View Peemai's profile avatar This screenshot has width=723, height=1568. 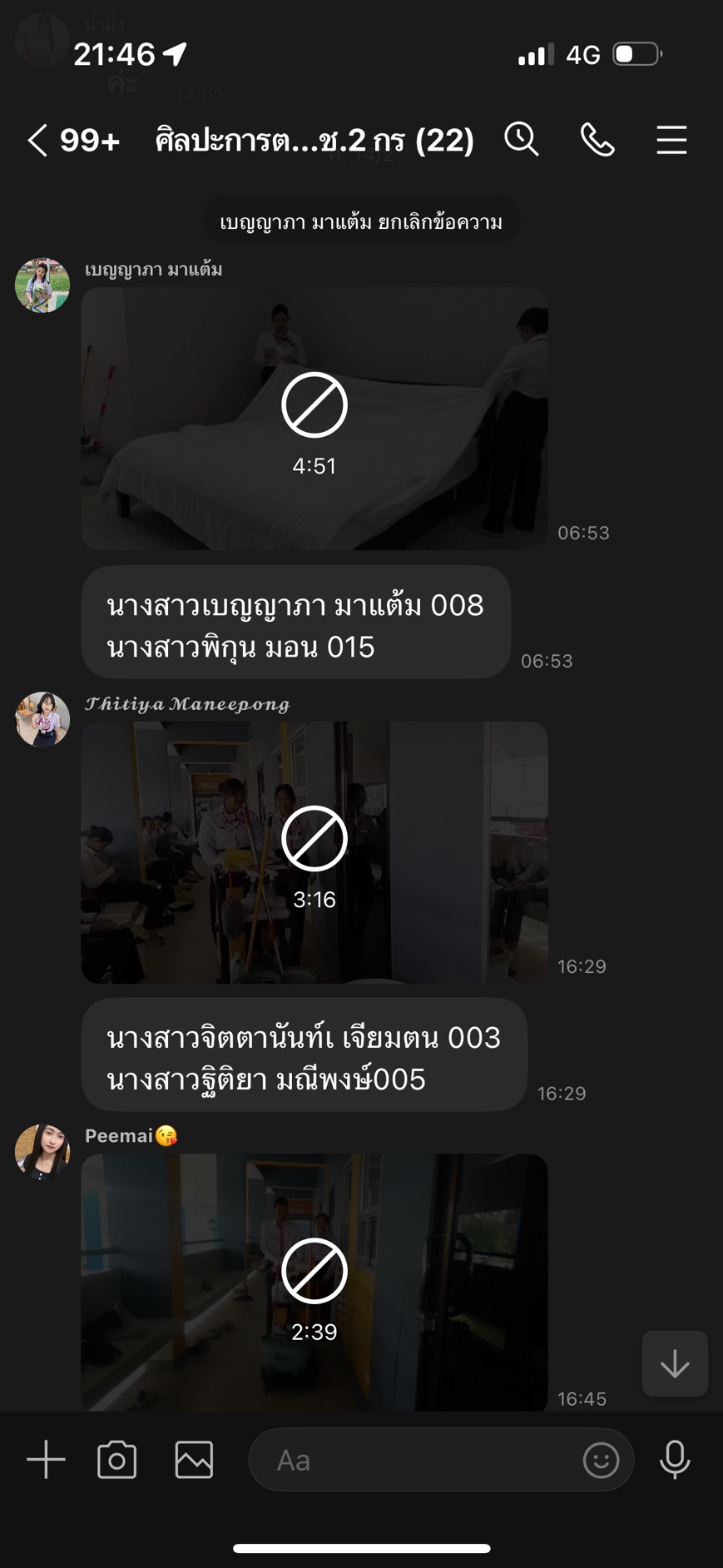42,1152
